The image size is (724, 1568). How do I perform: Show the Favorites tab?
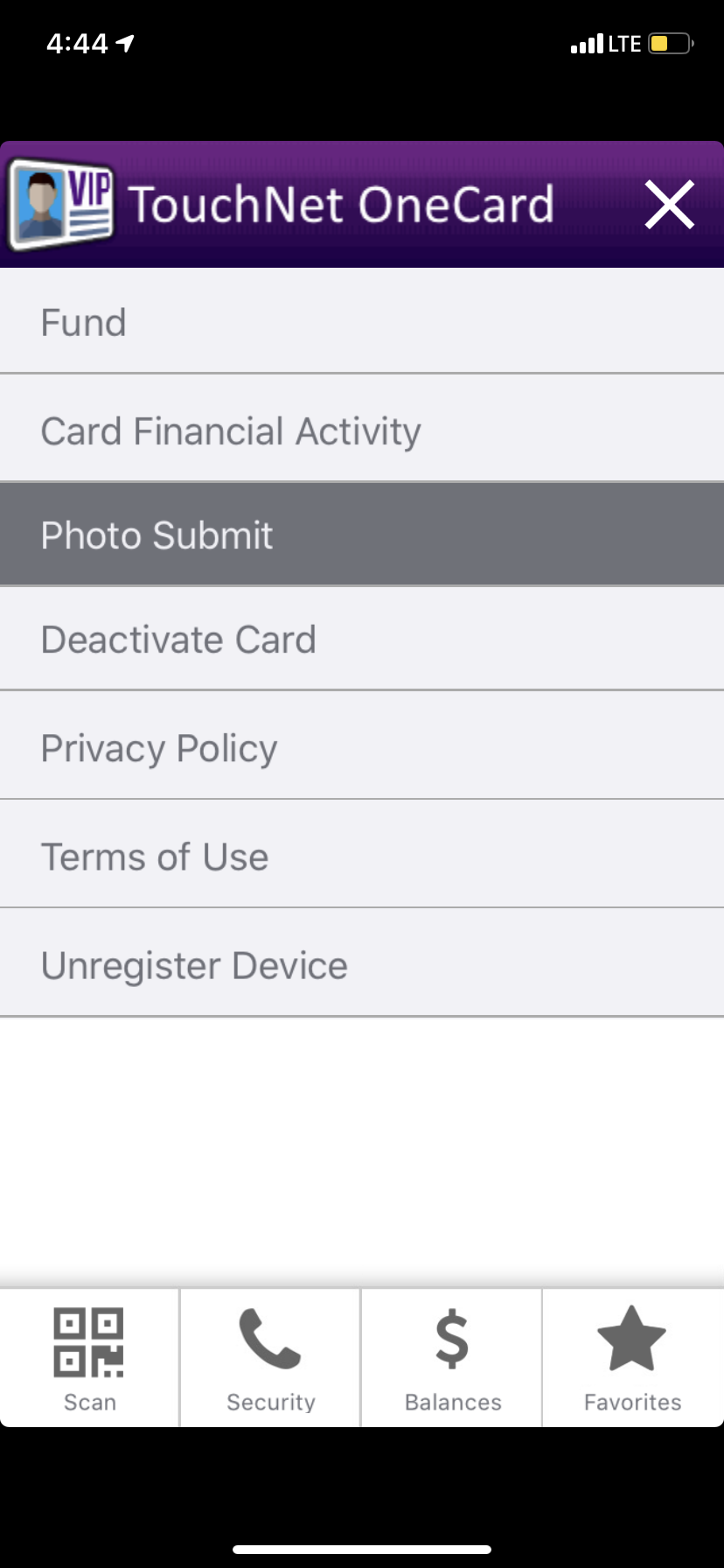632,1358
